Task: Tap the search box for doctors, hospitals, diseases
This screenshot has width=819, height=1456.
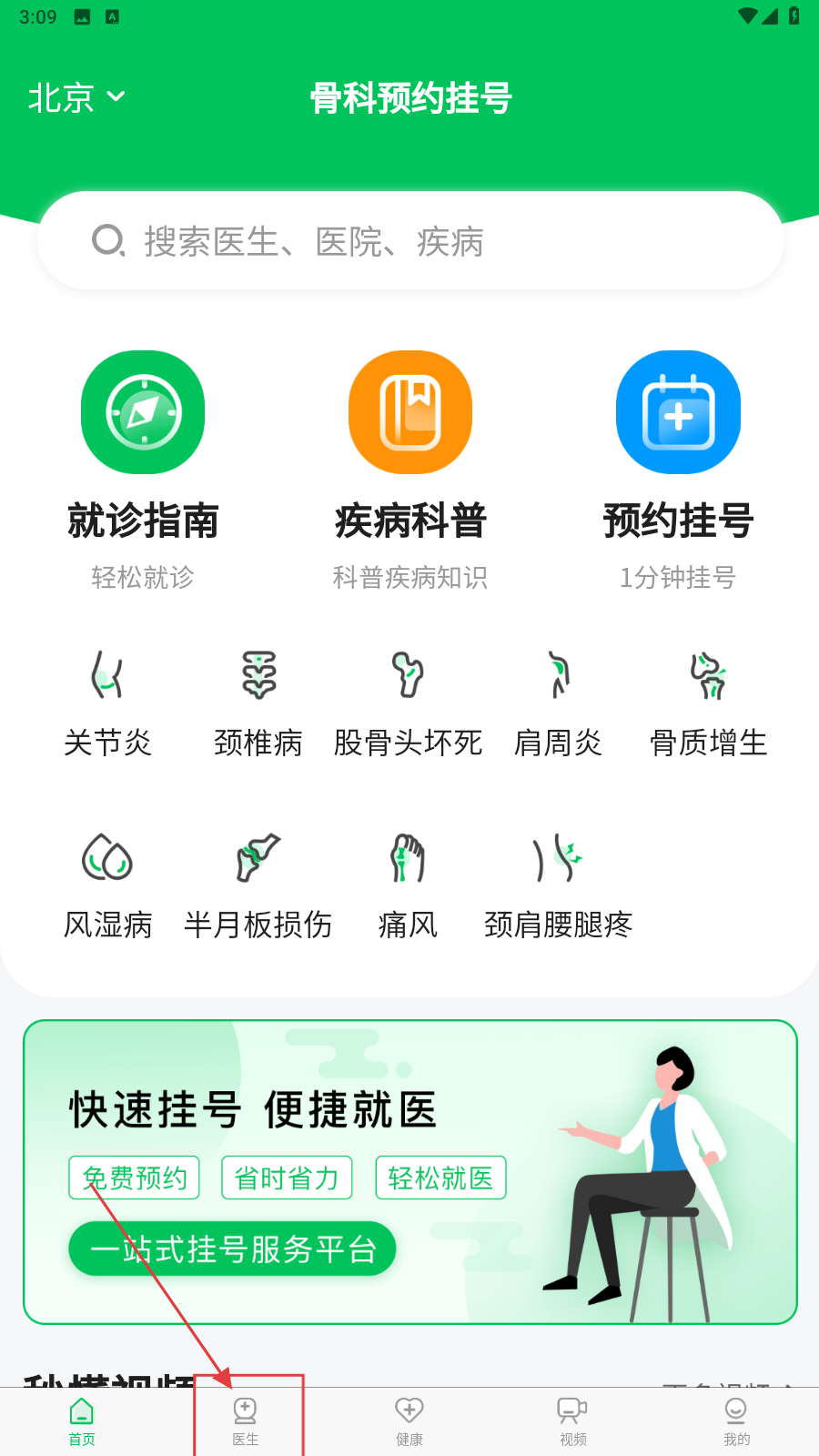Action: [409, 241]
